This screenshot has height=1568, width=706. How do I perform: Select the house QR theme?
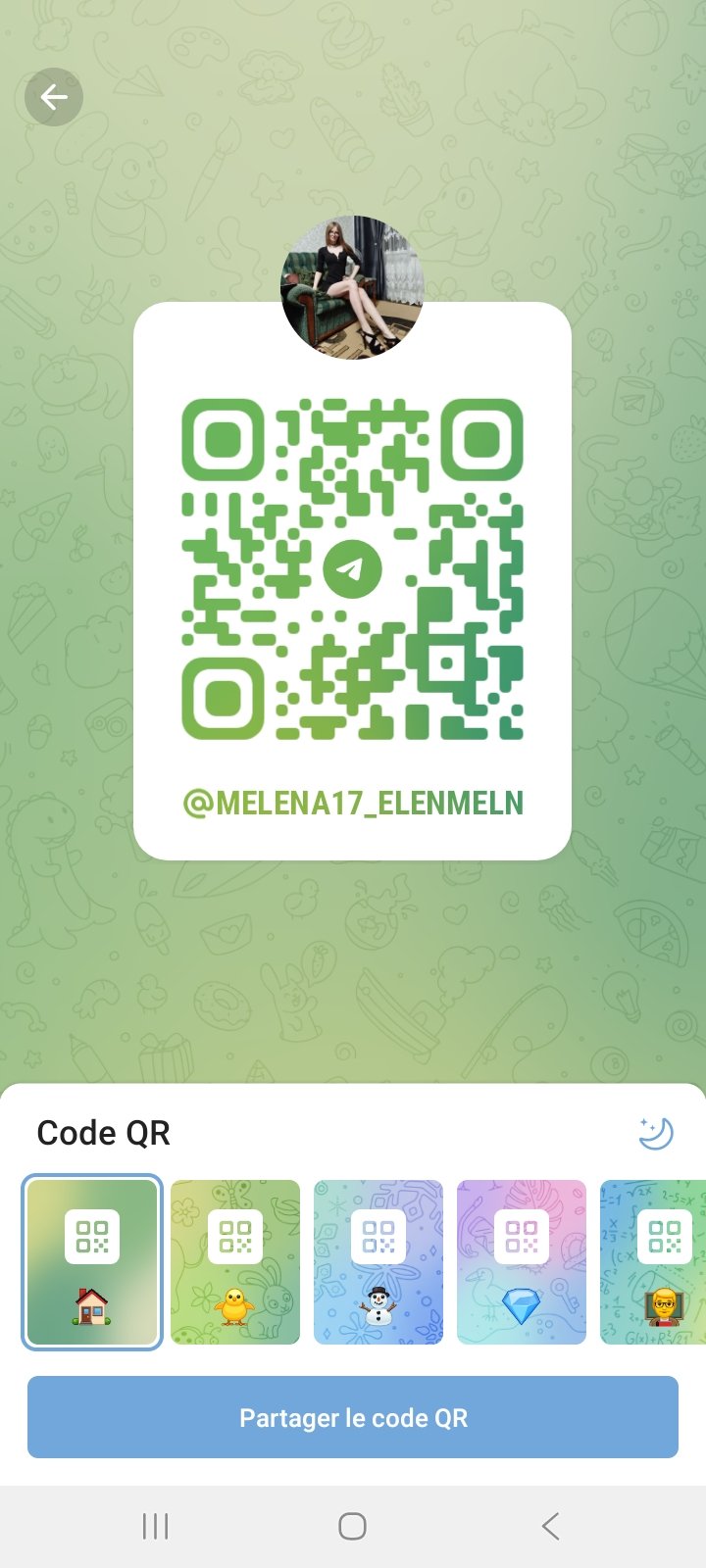[x=92, y=1262]
